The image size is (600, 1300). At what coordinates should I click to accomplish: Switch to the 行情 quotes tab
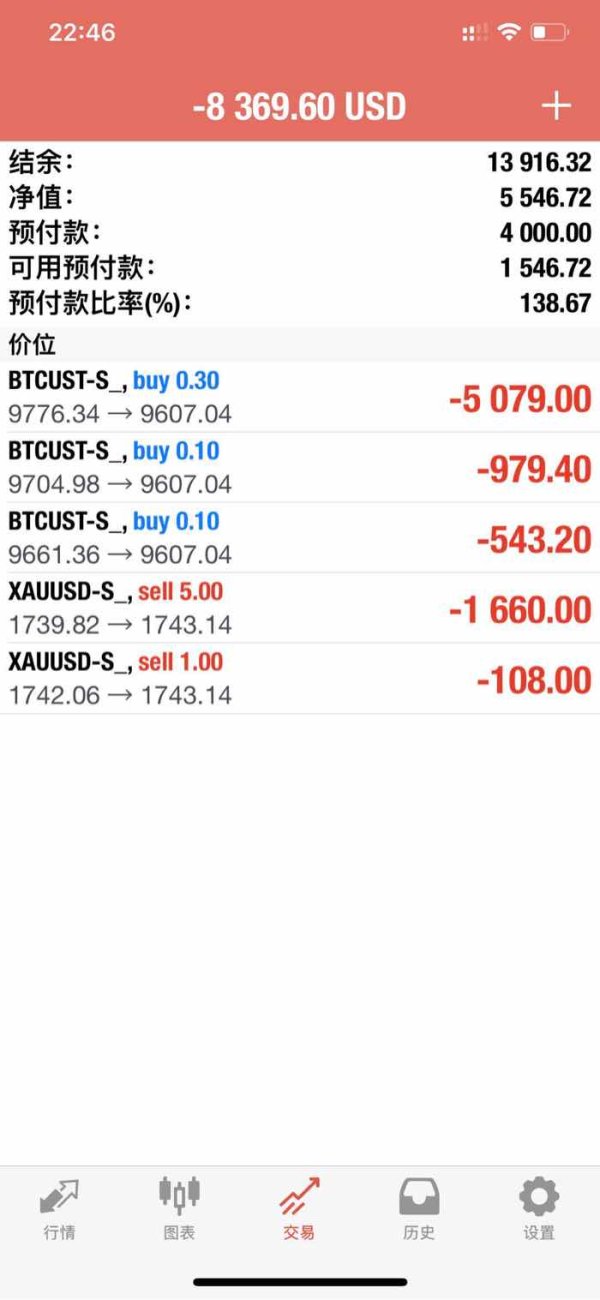pos(59,1208)
